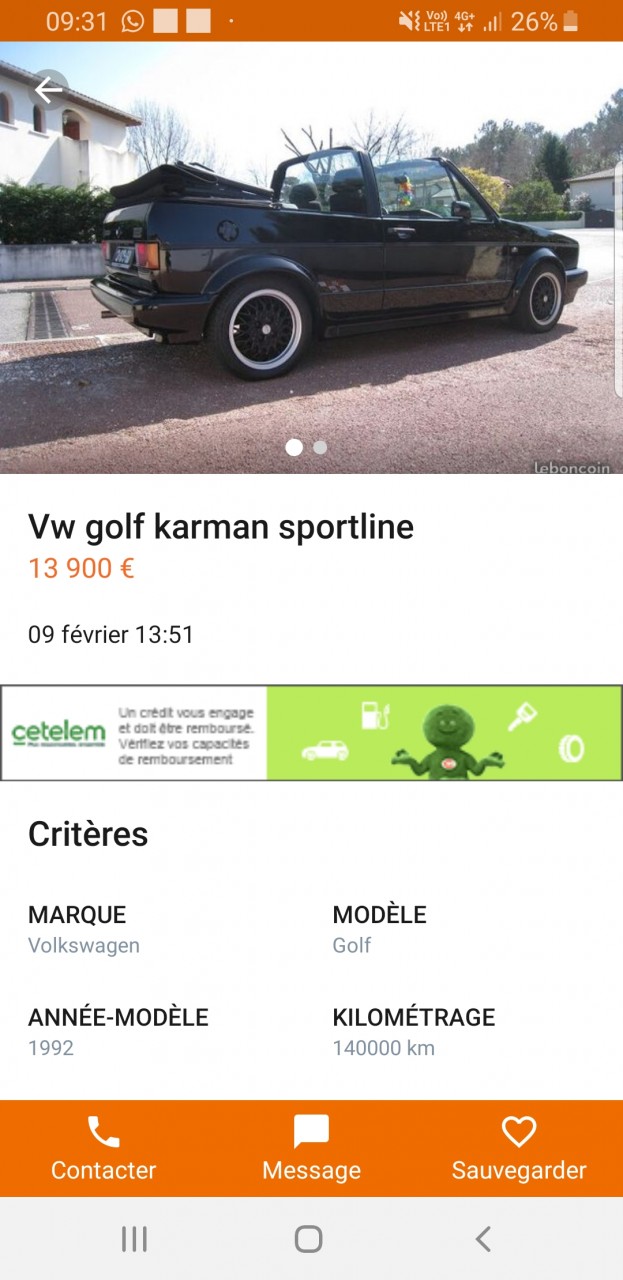Open the Cetelem credit ad banner
This screenshot has width=623, height=1280.
[311, 733]
